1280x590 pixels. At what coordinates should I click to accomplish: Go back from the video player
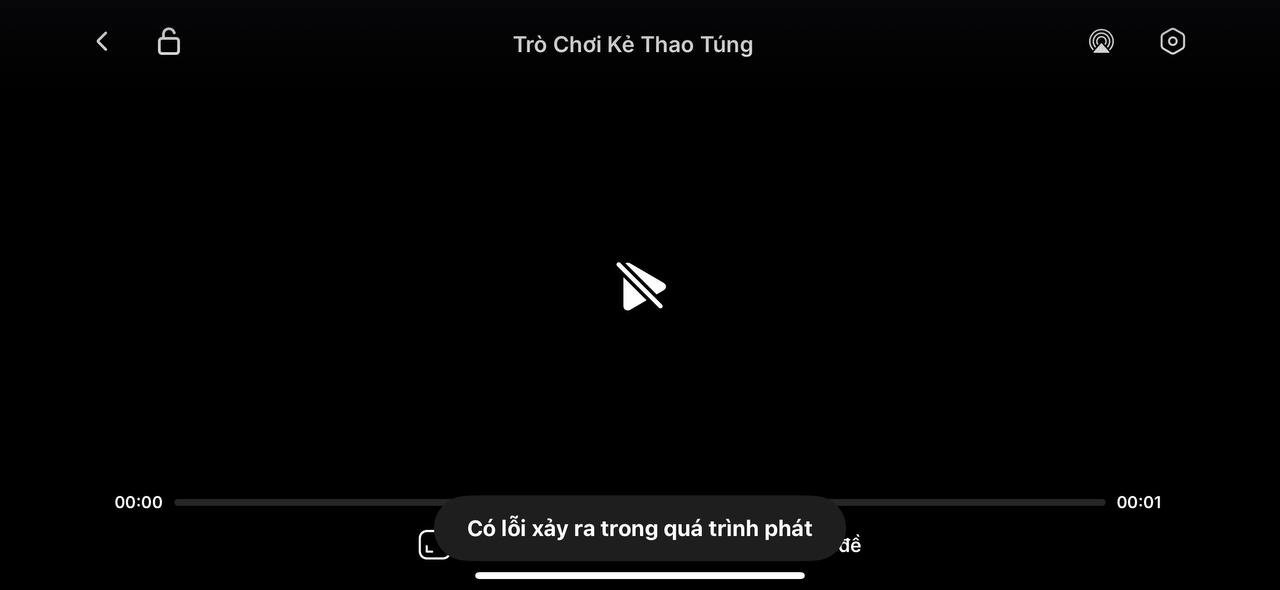tap(102, 42)
